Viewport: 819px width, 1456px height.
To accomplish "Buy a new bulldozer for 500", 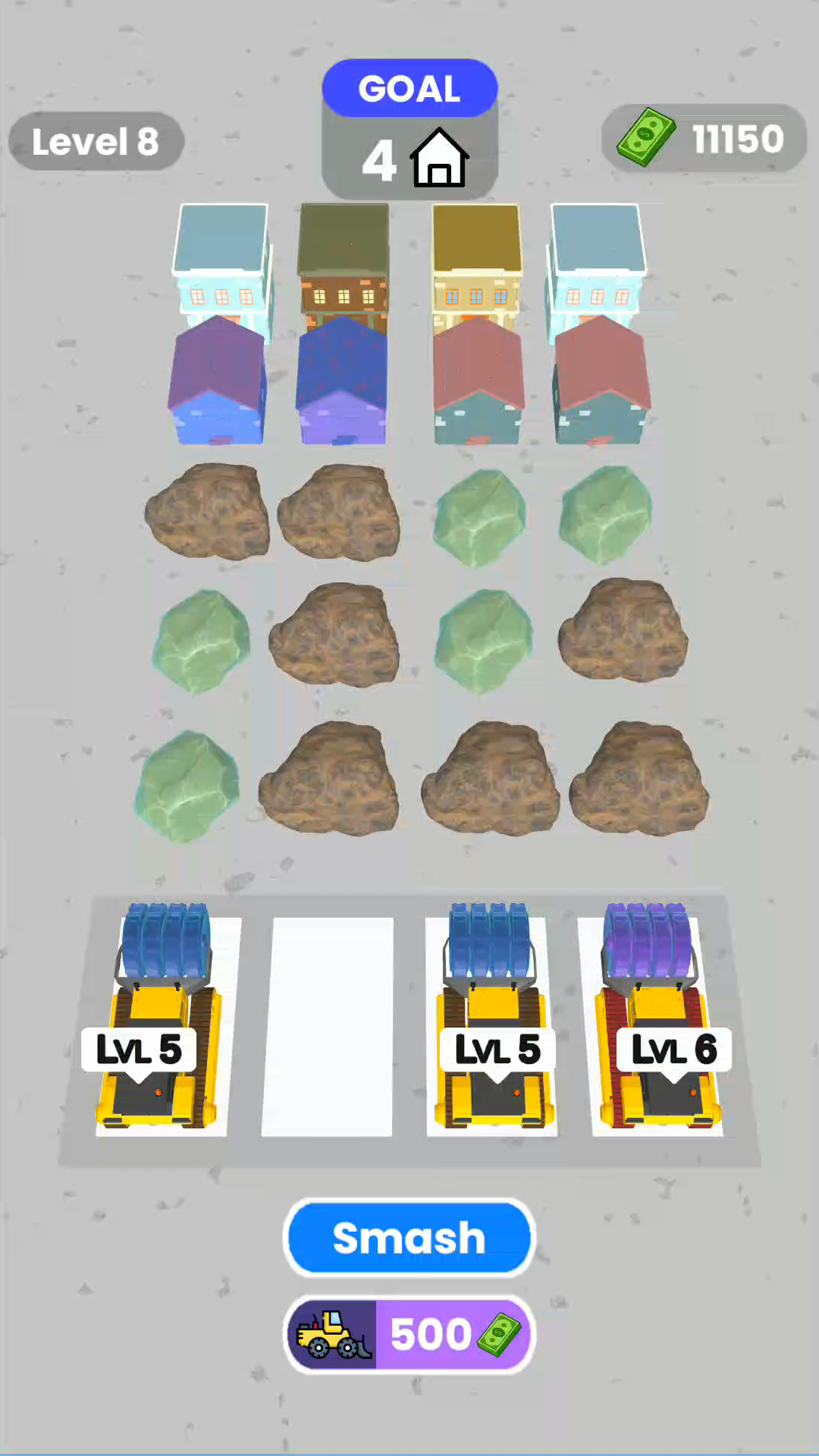I will click(409, 1334).
